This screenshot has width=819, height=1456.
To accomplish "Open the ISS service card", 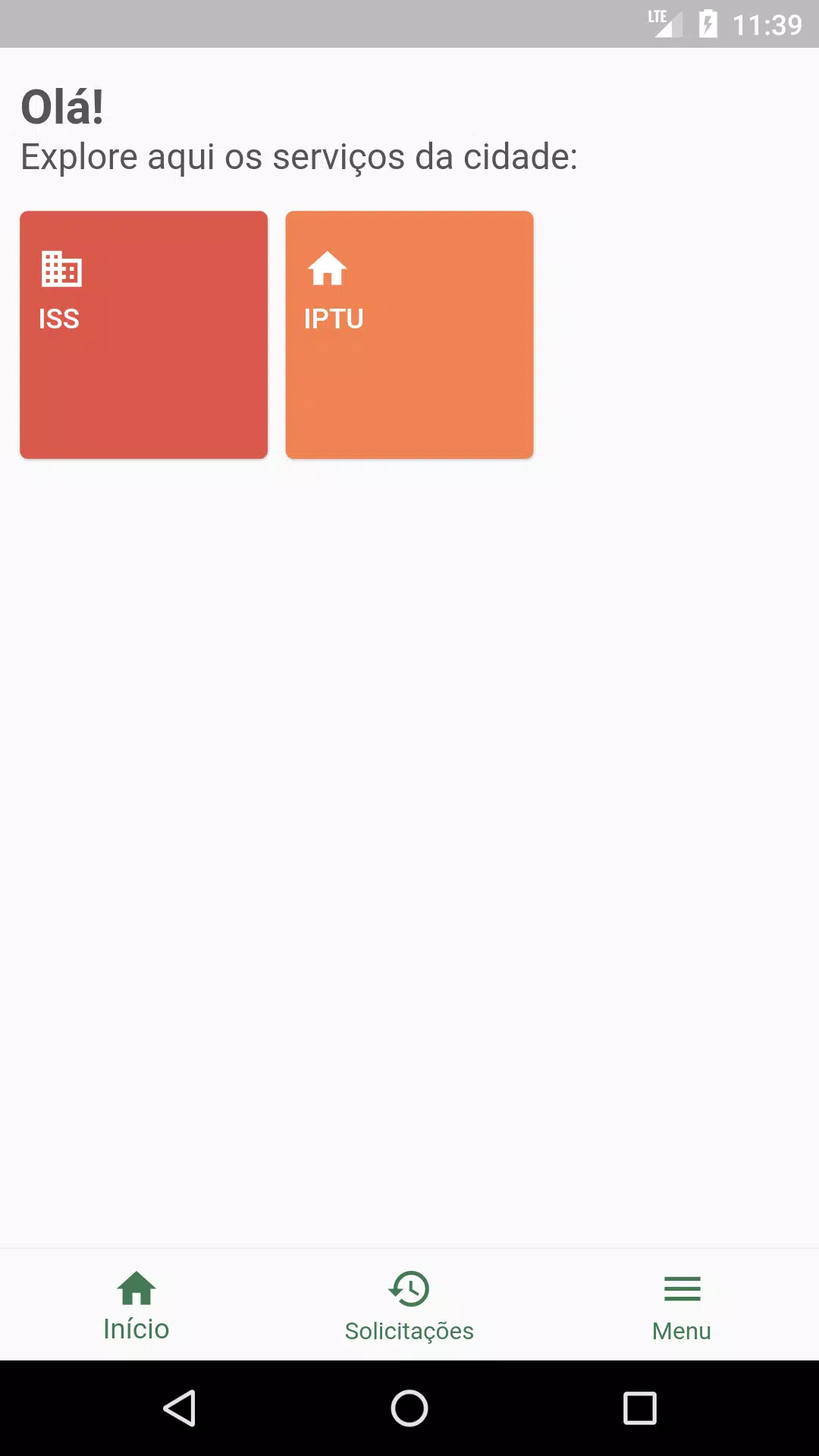I will click(x=143, y=334).
